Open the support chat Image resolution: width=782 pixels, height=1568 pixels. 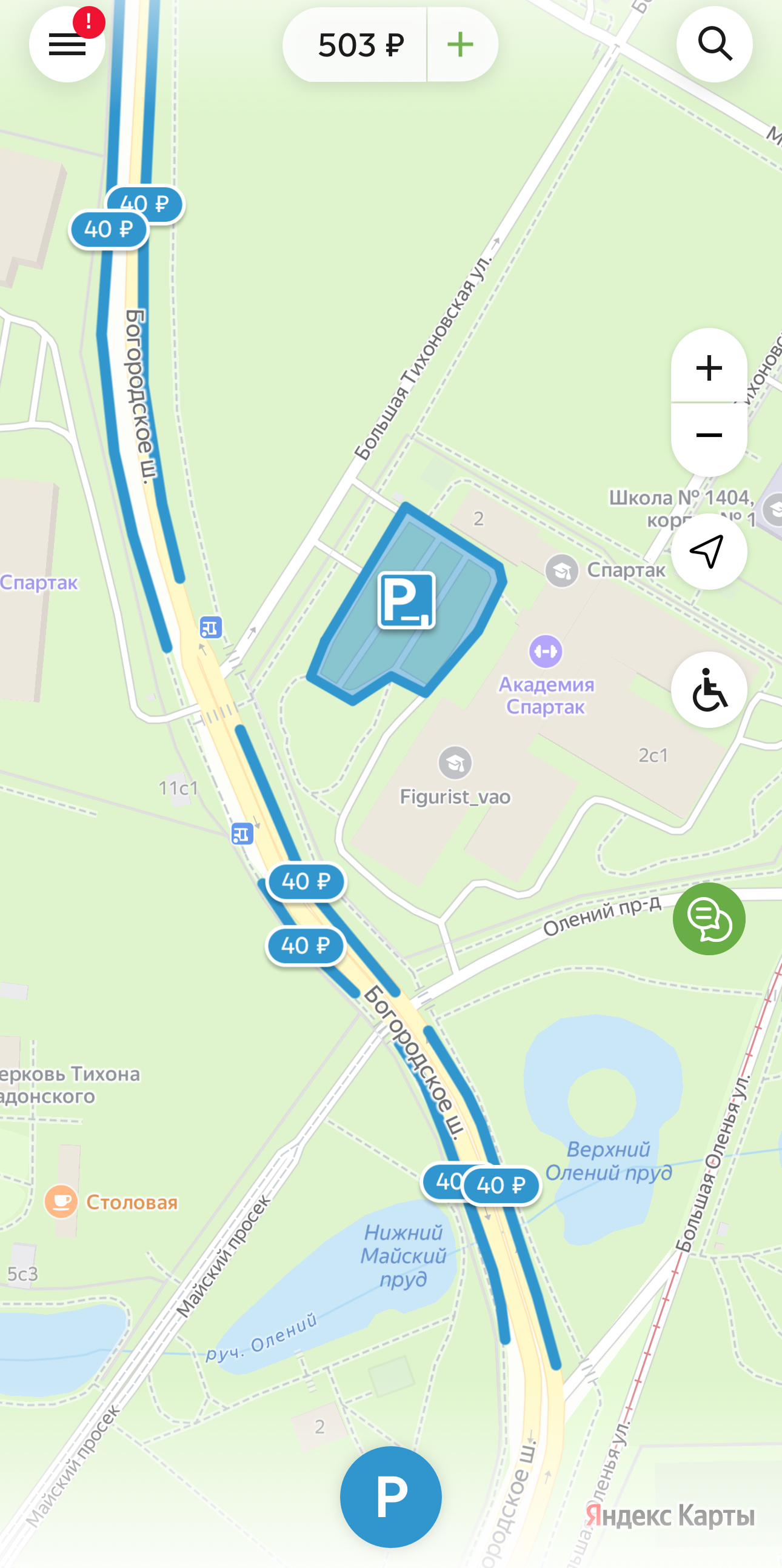tap(709, 919)
